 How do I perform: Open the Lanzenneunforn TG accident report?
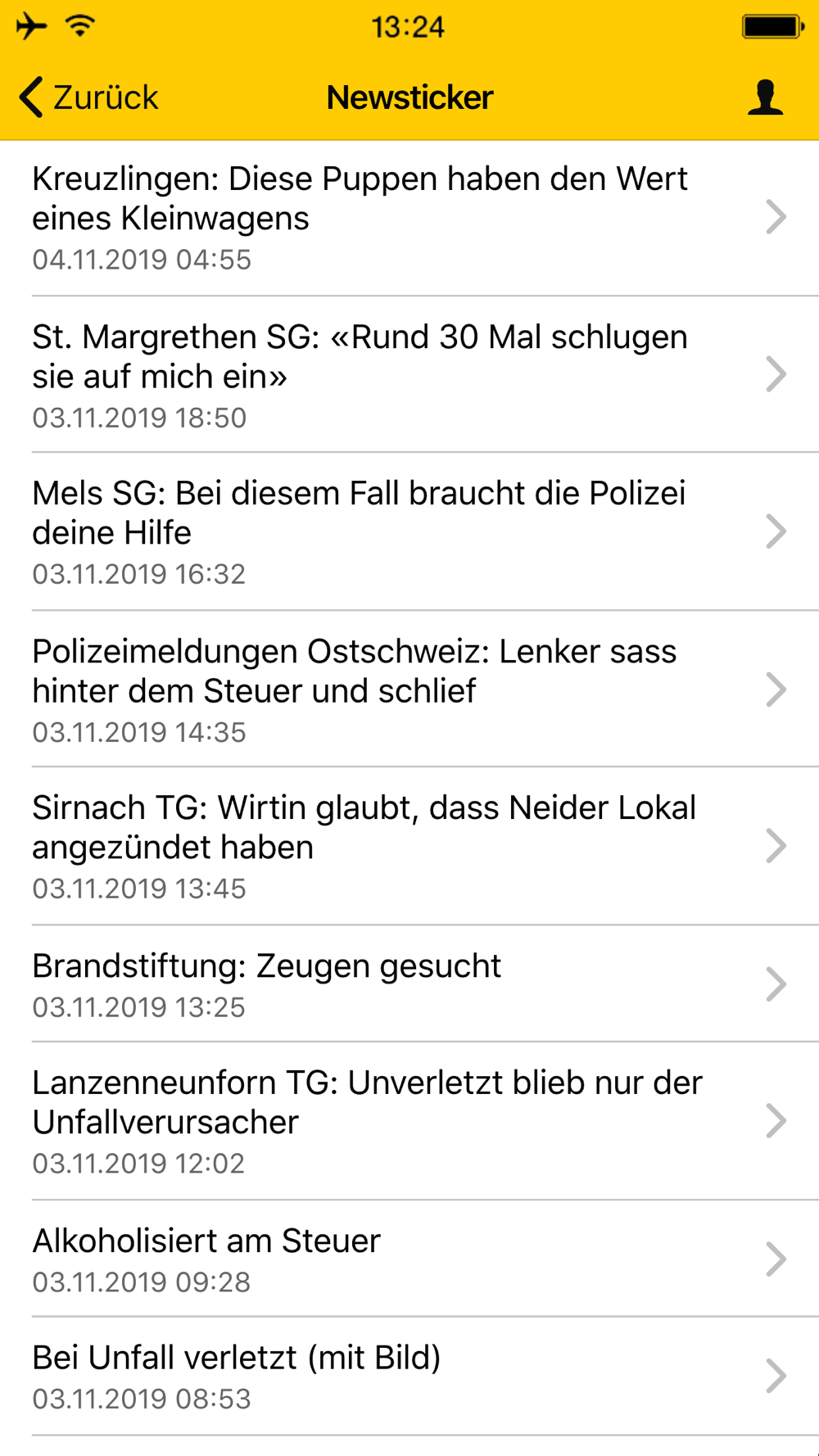point(409,1121)
